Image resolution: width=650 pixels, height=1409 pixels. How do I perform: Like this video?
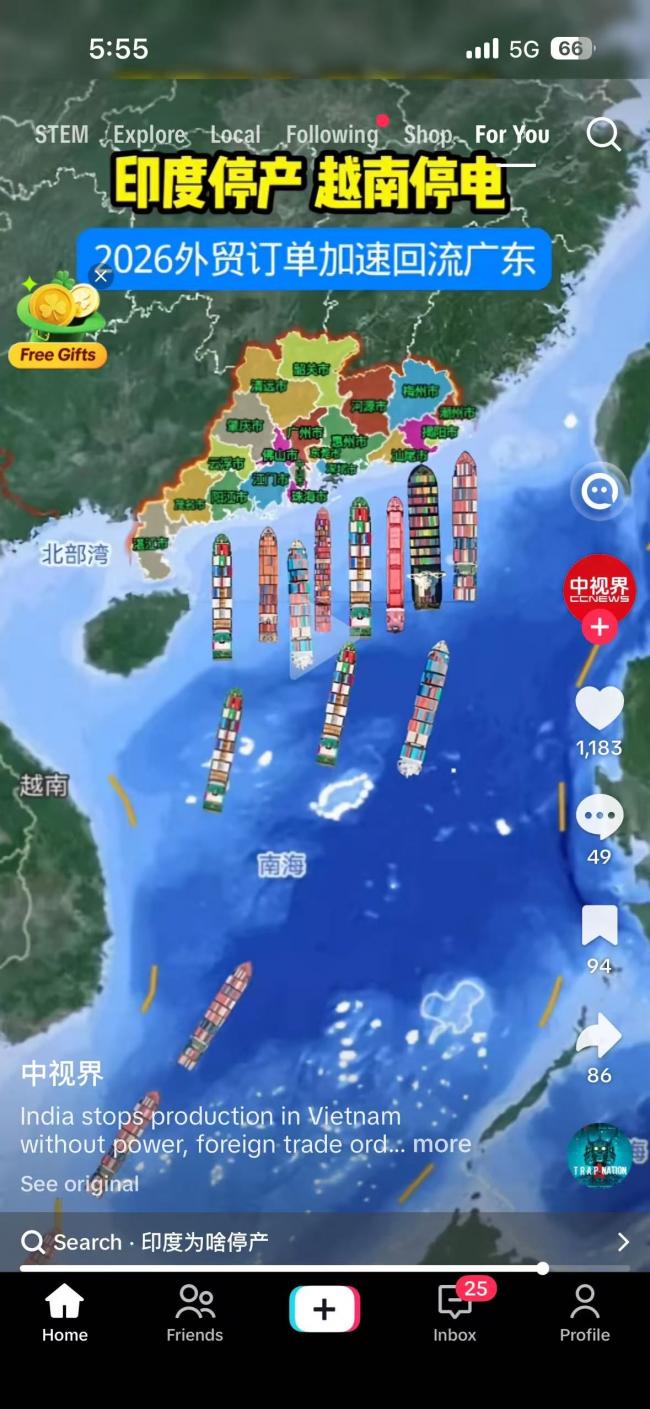coord(599,709)
